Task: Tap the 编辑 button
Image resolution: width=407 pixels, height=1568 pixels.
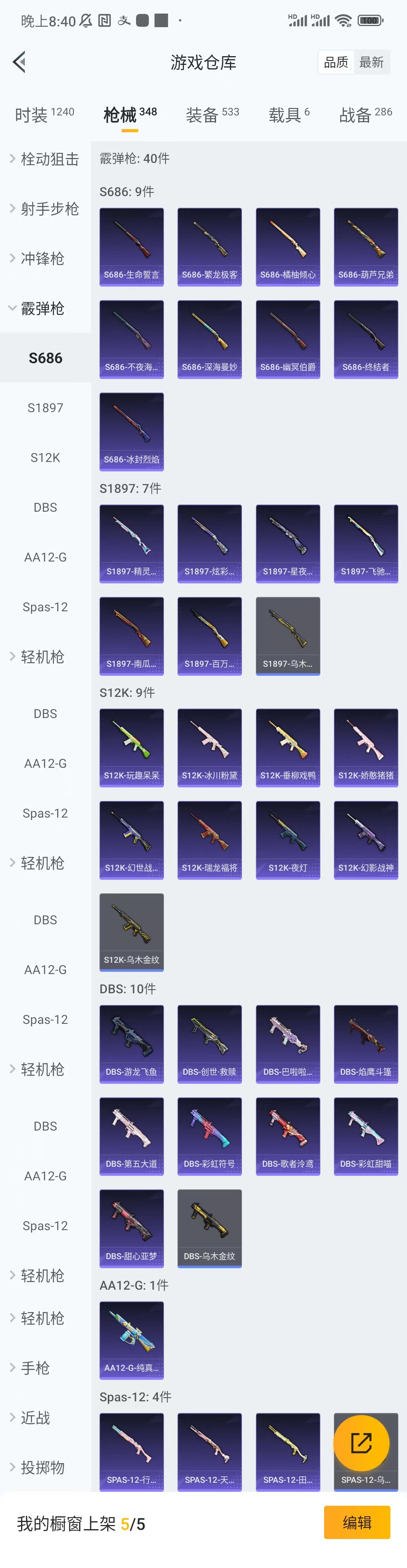Action: pyautogui.click(x=357, y=1522)
